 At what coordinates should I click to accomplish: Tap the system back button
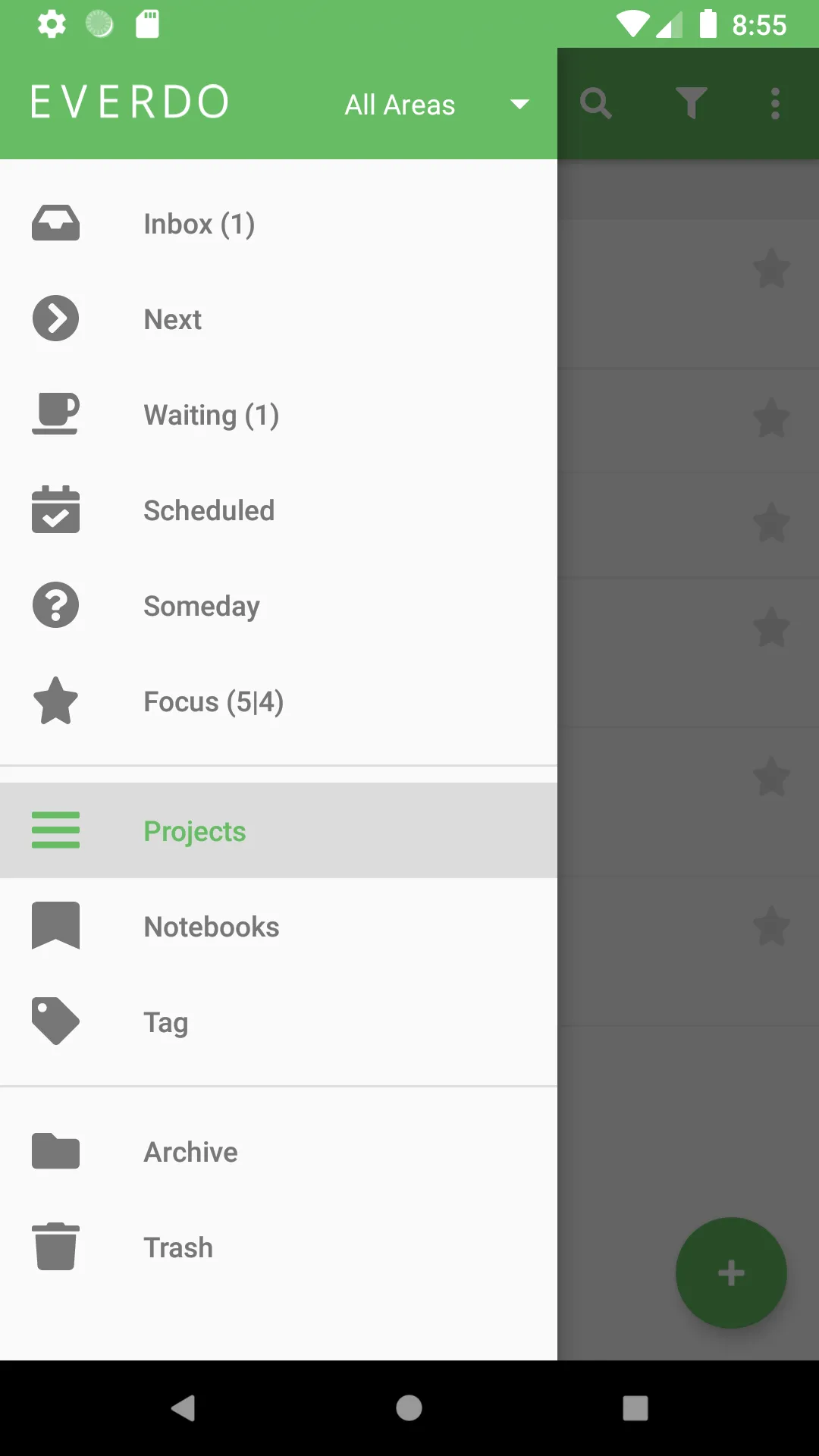183,1408
